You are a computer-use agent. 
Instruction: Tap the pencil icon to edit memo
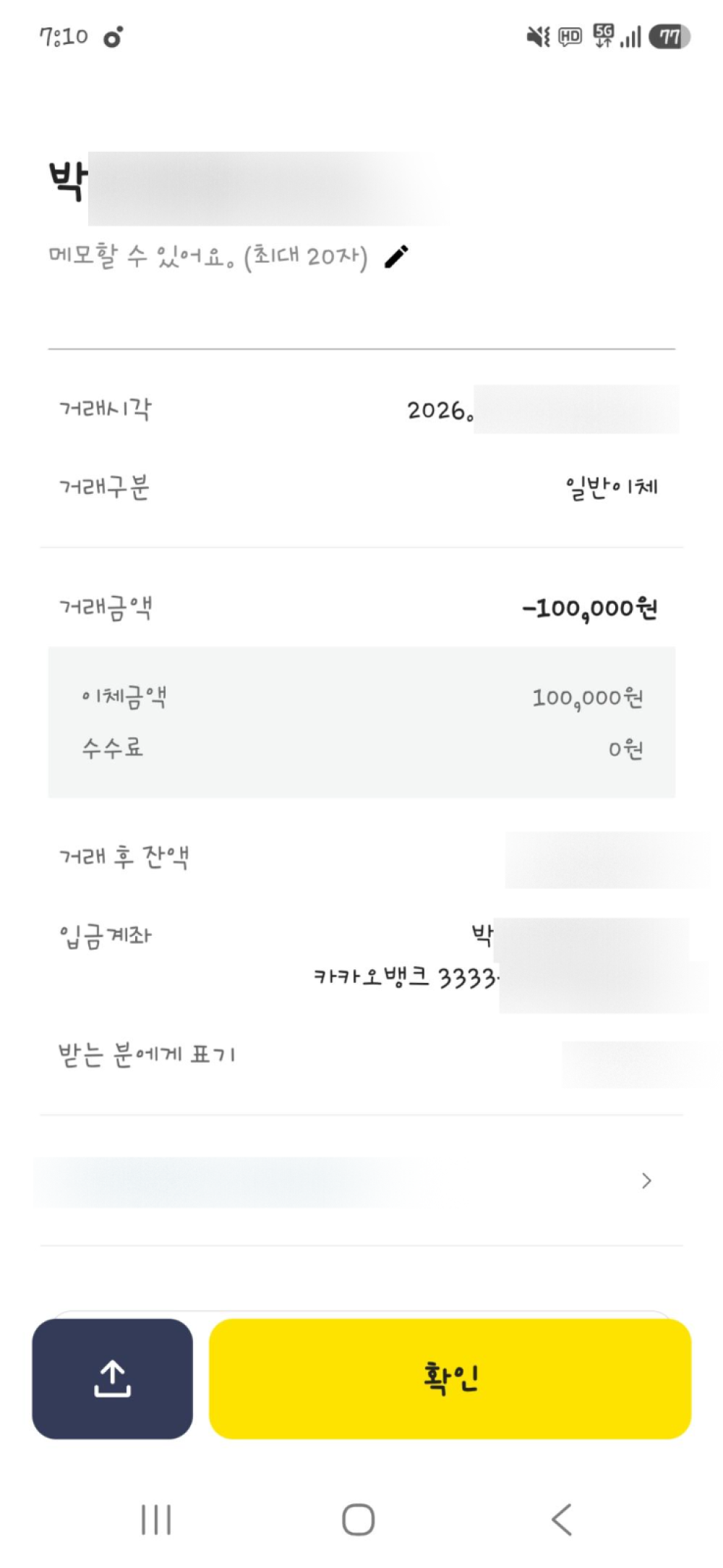click(396, 256)
